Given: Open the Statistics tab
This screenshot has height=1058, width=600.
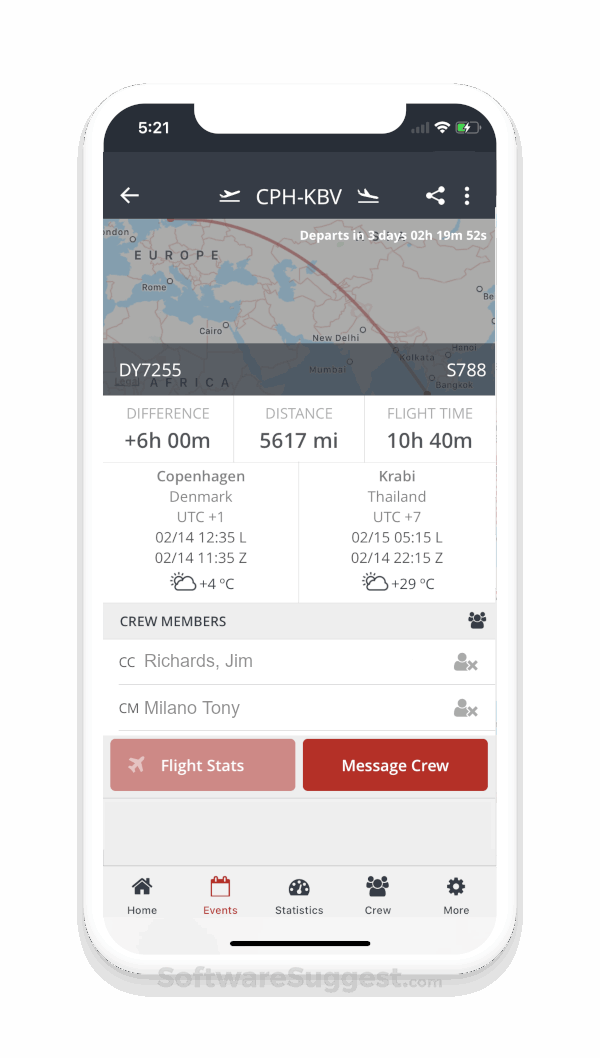Looking at the screenshot, I should click(x=299, y=895).
